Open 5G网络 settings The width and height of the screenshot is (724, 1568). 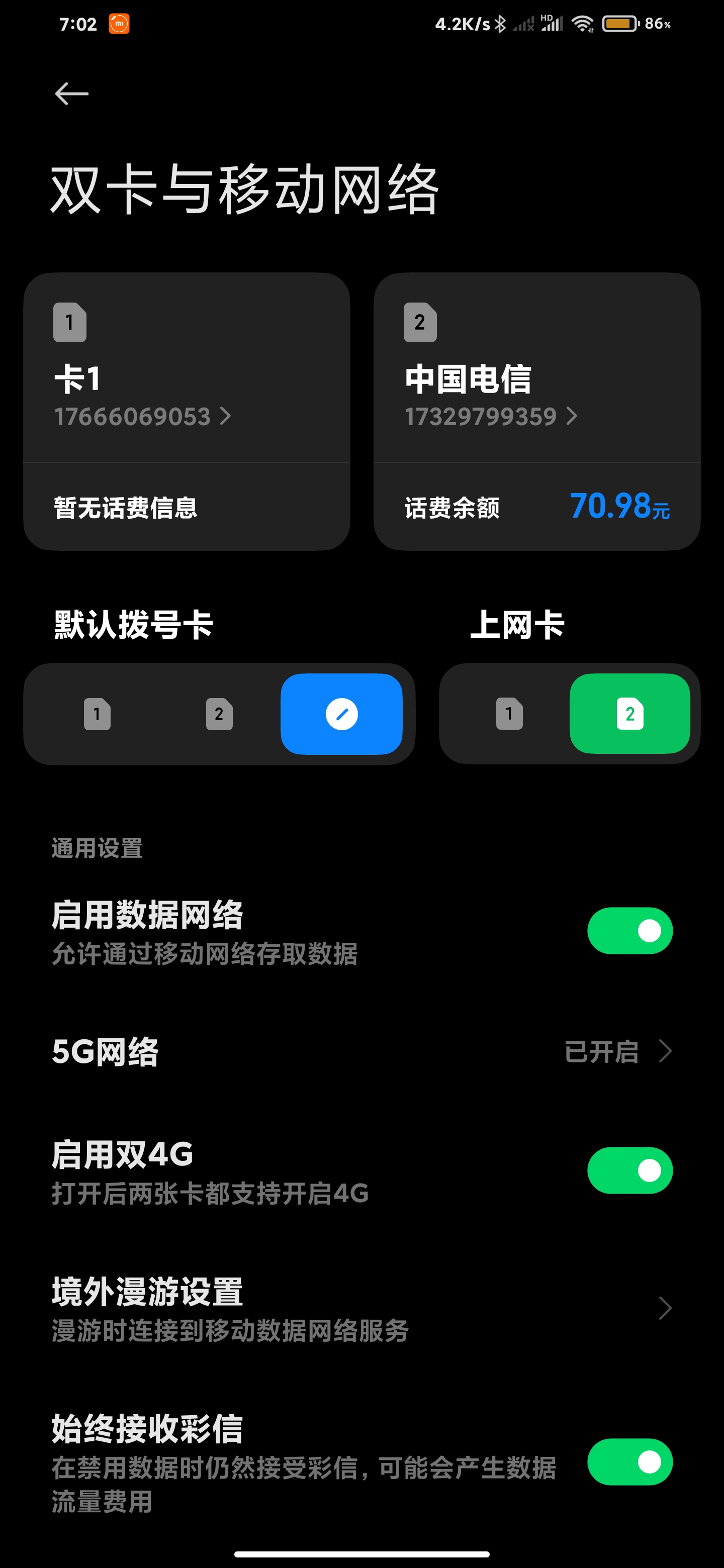point(361,1051)
